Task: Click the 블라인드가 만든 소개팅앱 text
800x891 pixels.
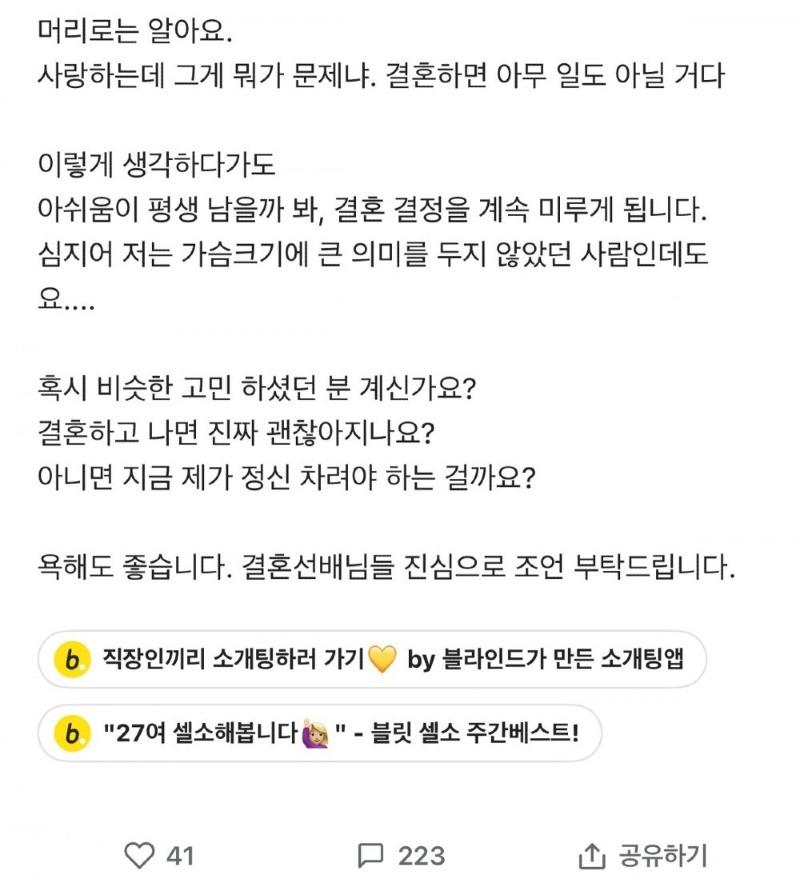Action: [565, 659]
